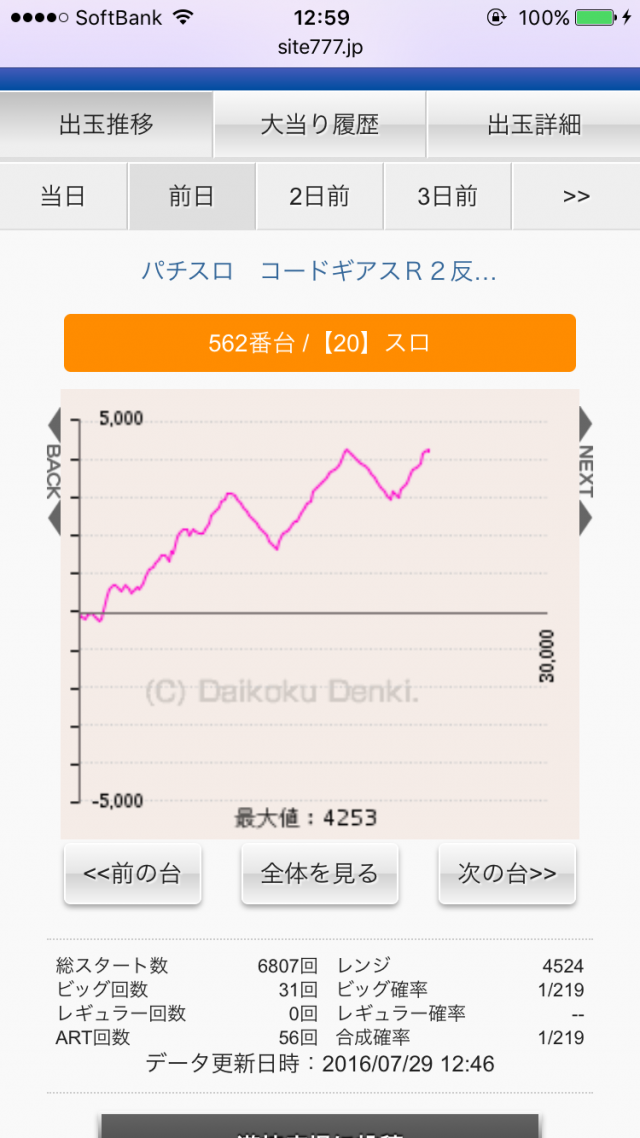Screen dimensions: 640x1138
Task: Tap 全体を見る button
Action: (319, 873)
